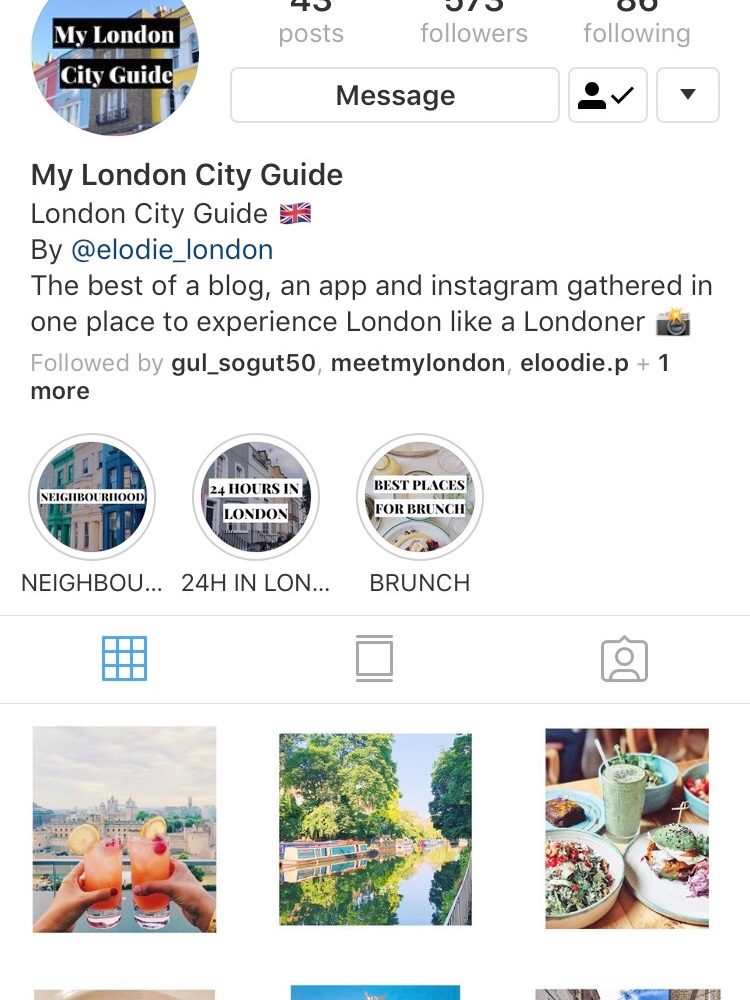
Task: Open the cocktails toast photo post
Action: click(x=124, y=829)
